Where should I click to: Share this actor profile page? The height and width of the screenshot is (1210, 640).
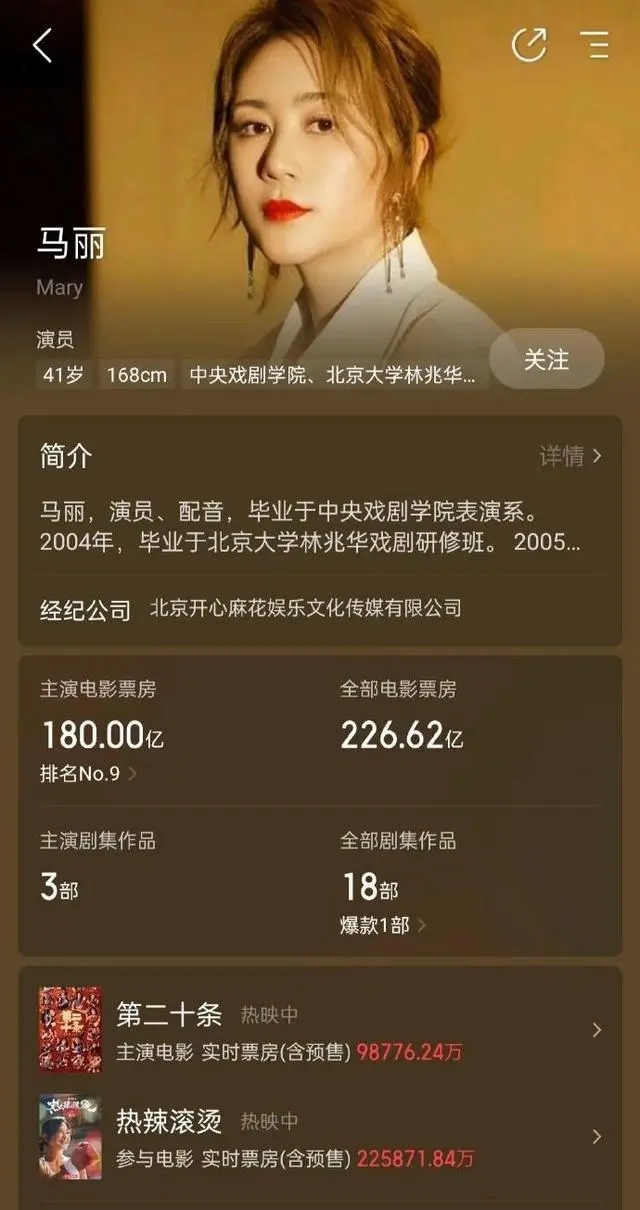529,45
